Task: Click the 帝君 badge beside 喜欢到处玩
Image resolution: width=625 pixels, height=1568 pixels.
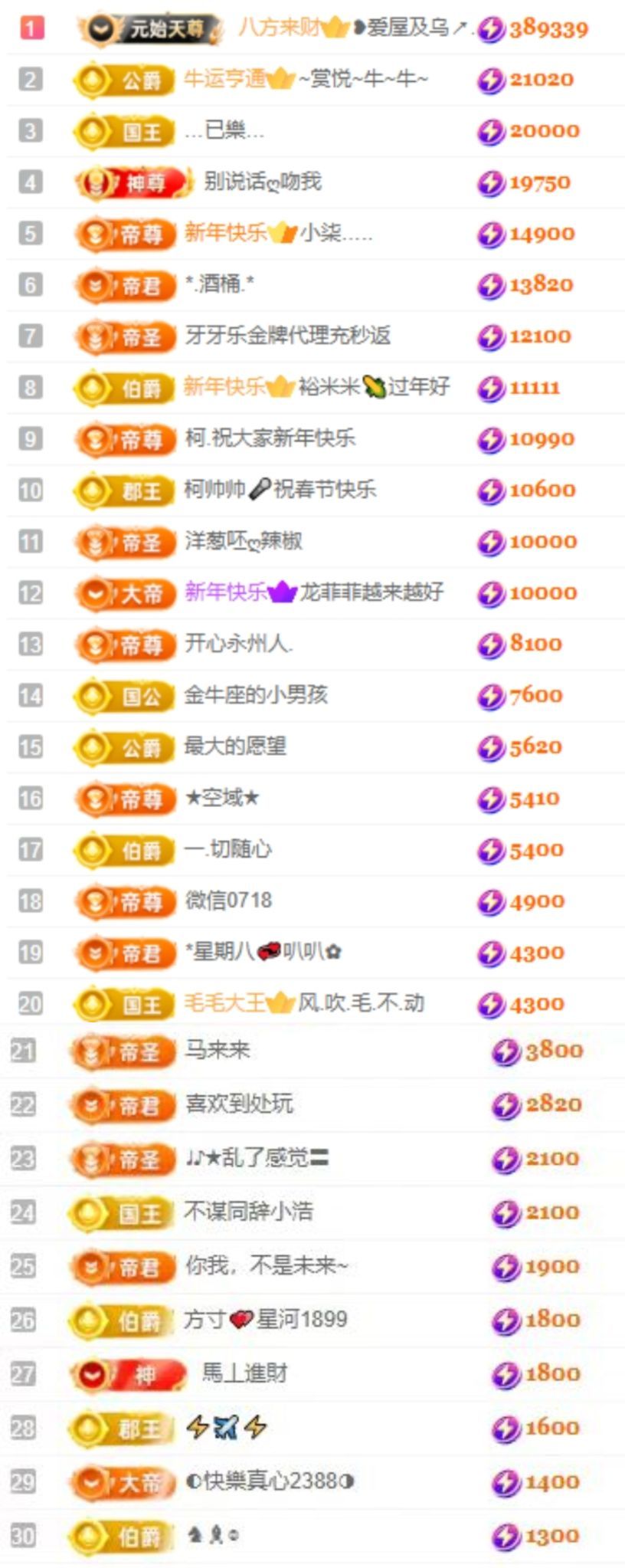Action: 123,1102
